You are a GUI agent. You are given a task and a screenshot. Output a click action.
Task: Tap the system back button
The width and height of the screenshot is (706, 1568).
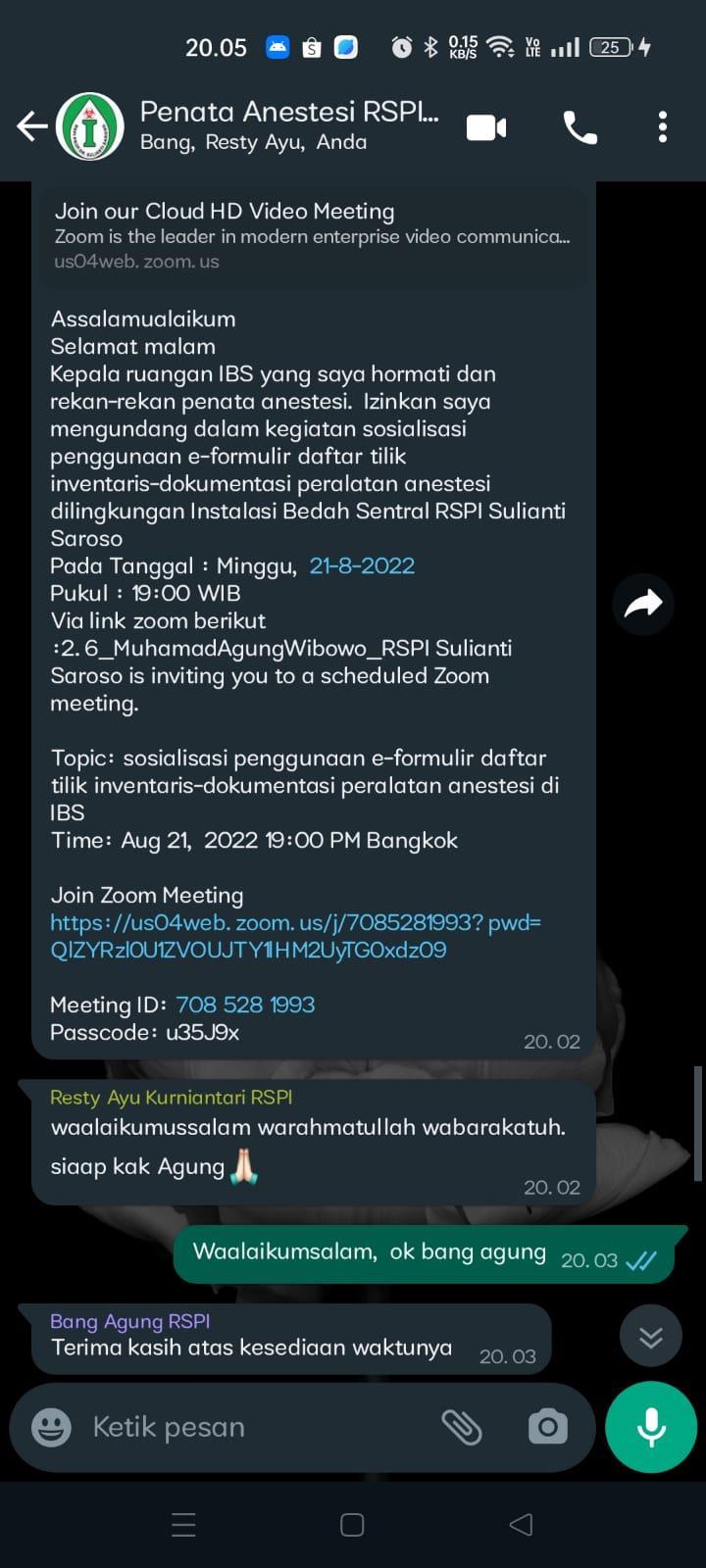tap(522, 1524)
